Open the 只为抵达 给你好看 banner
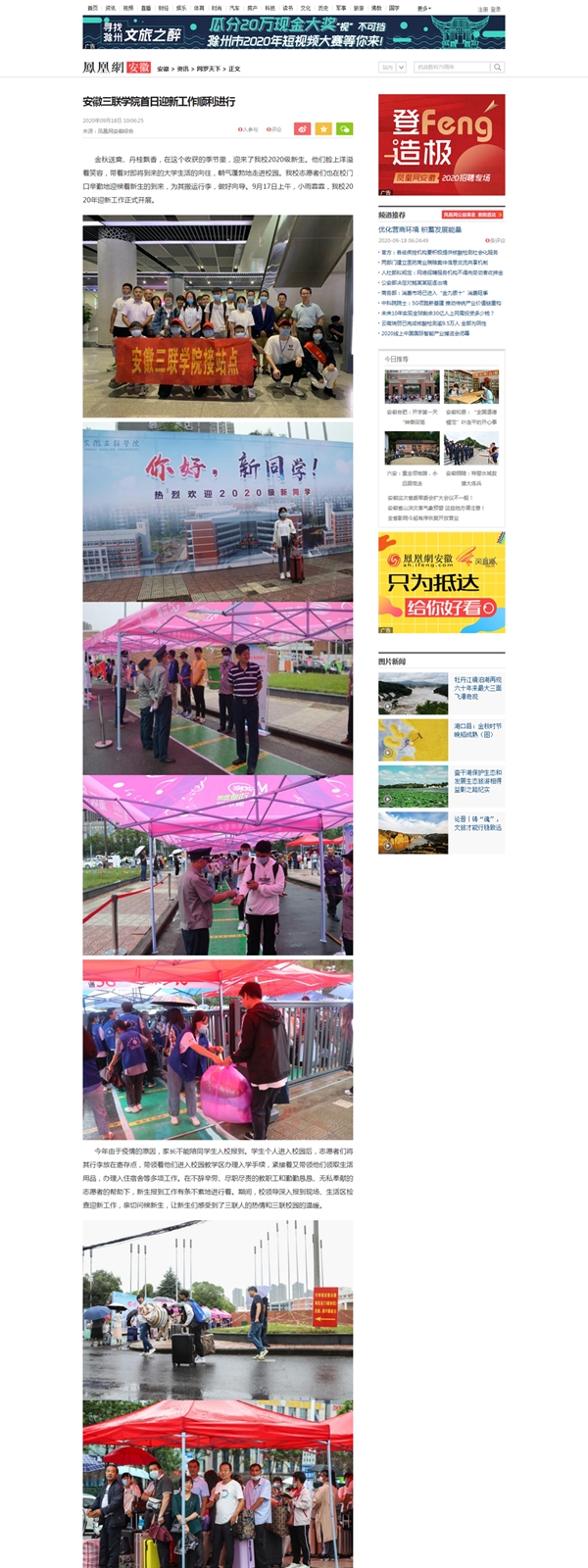The height and width of the screenshot is (1568, 588). tap(441, 583)
